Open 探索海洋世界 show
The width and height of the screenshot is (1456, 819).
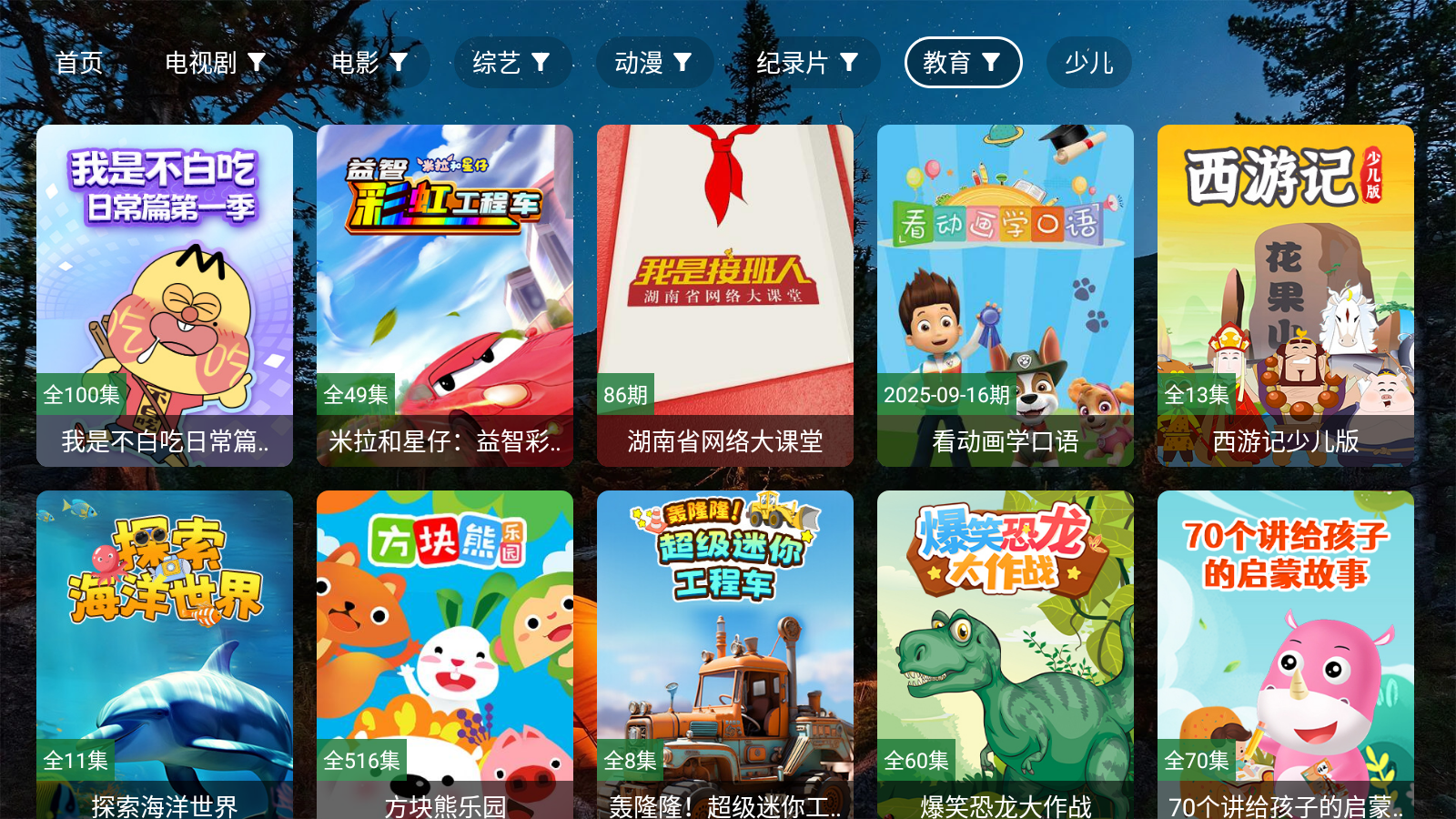point(165,655)
